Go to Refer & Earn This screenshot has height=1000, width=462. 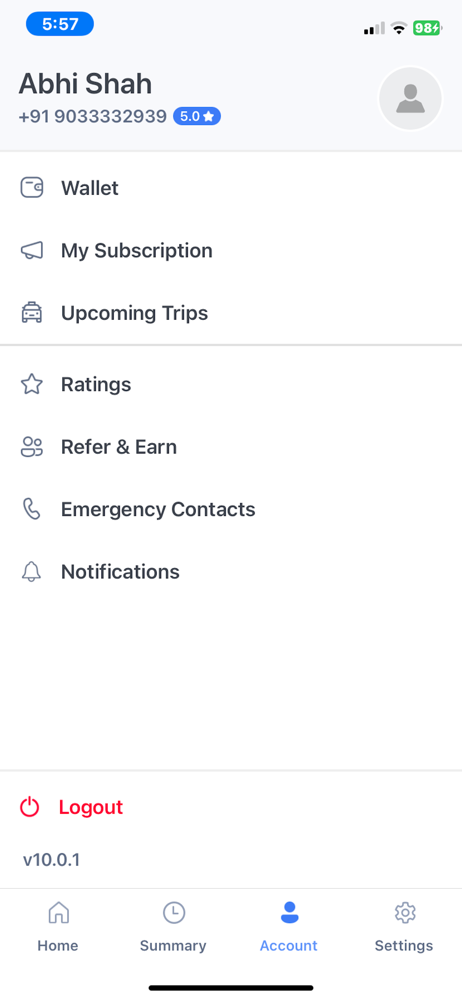(231, 447)
